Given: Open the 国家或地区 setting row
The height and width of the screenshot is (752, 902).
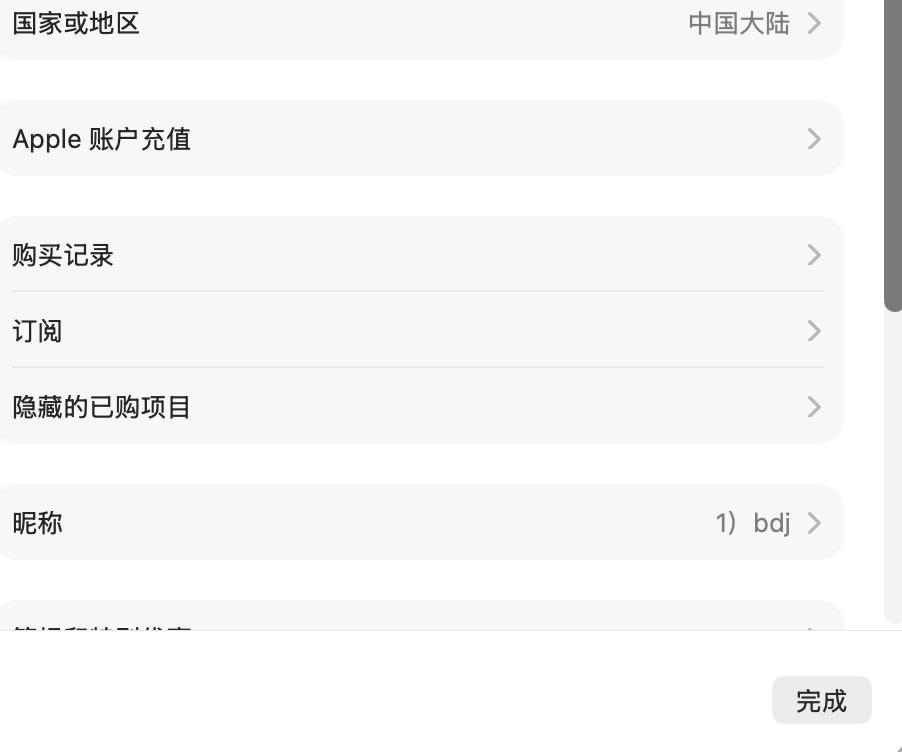Looking at the screenshot, I should point(420,24).
